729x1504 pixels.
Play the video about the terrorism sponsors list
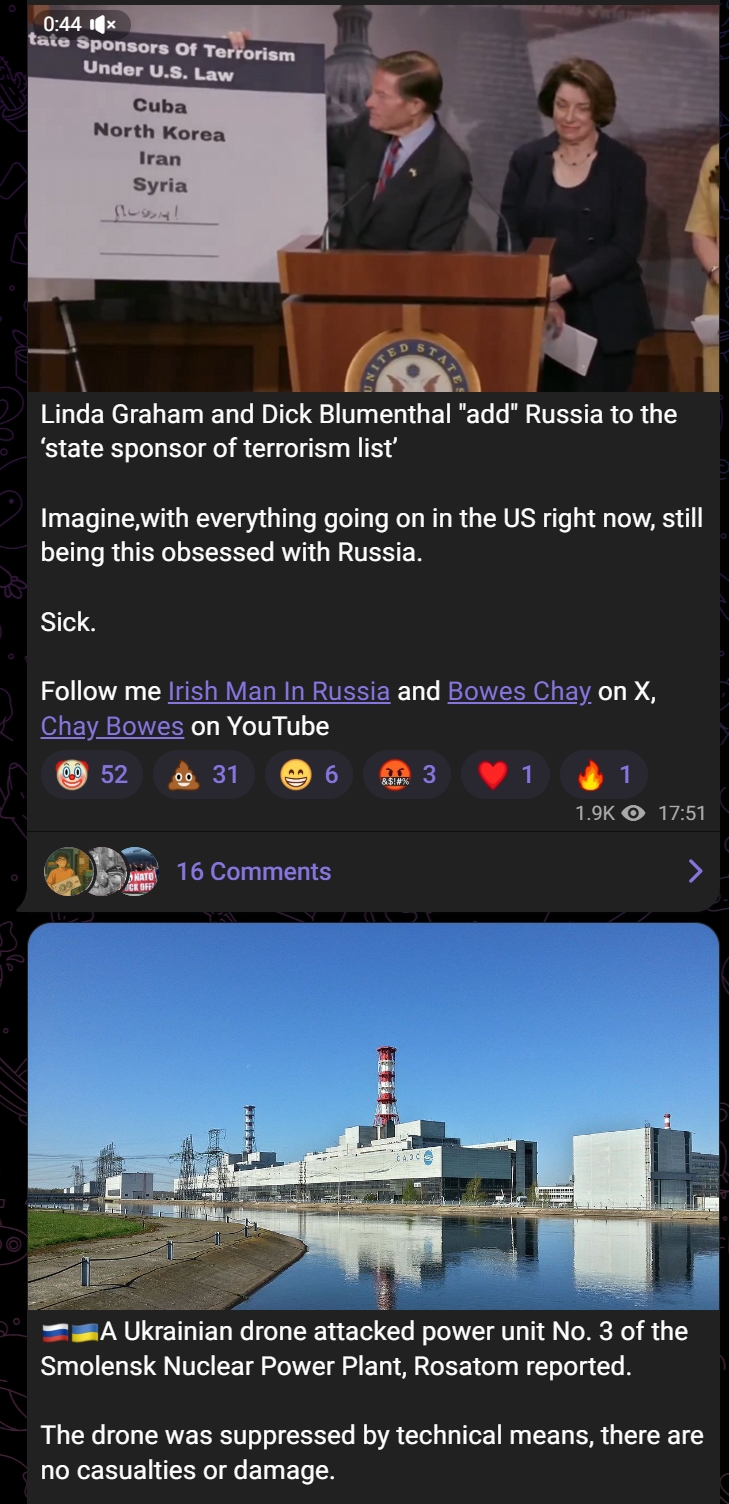[x=372, y=200]
